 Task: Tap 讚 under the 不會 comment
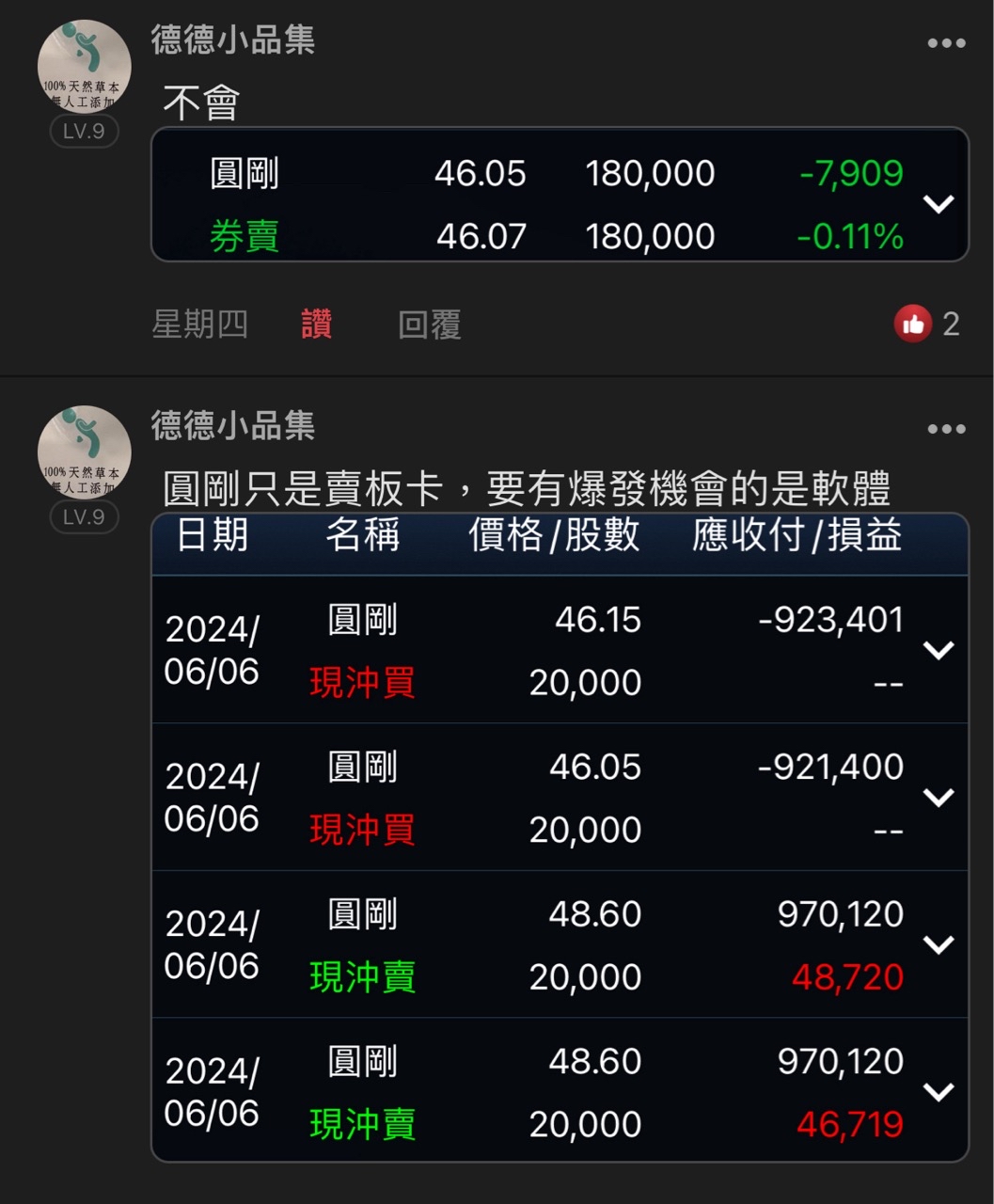point(317,325)
